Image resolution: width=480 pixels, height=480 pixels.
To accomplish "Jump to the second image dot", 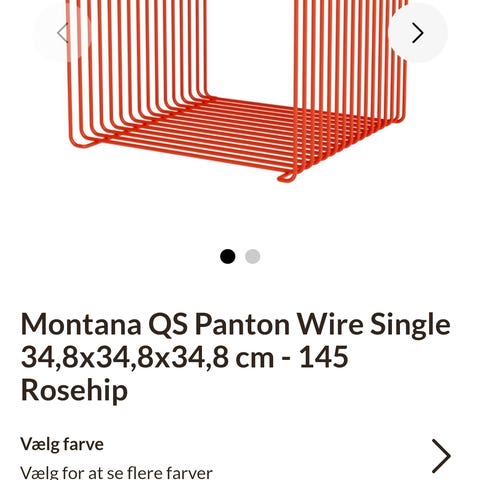I will point(252,256).
